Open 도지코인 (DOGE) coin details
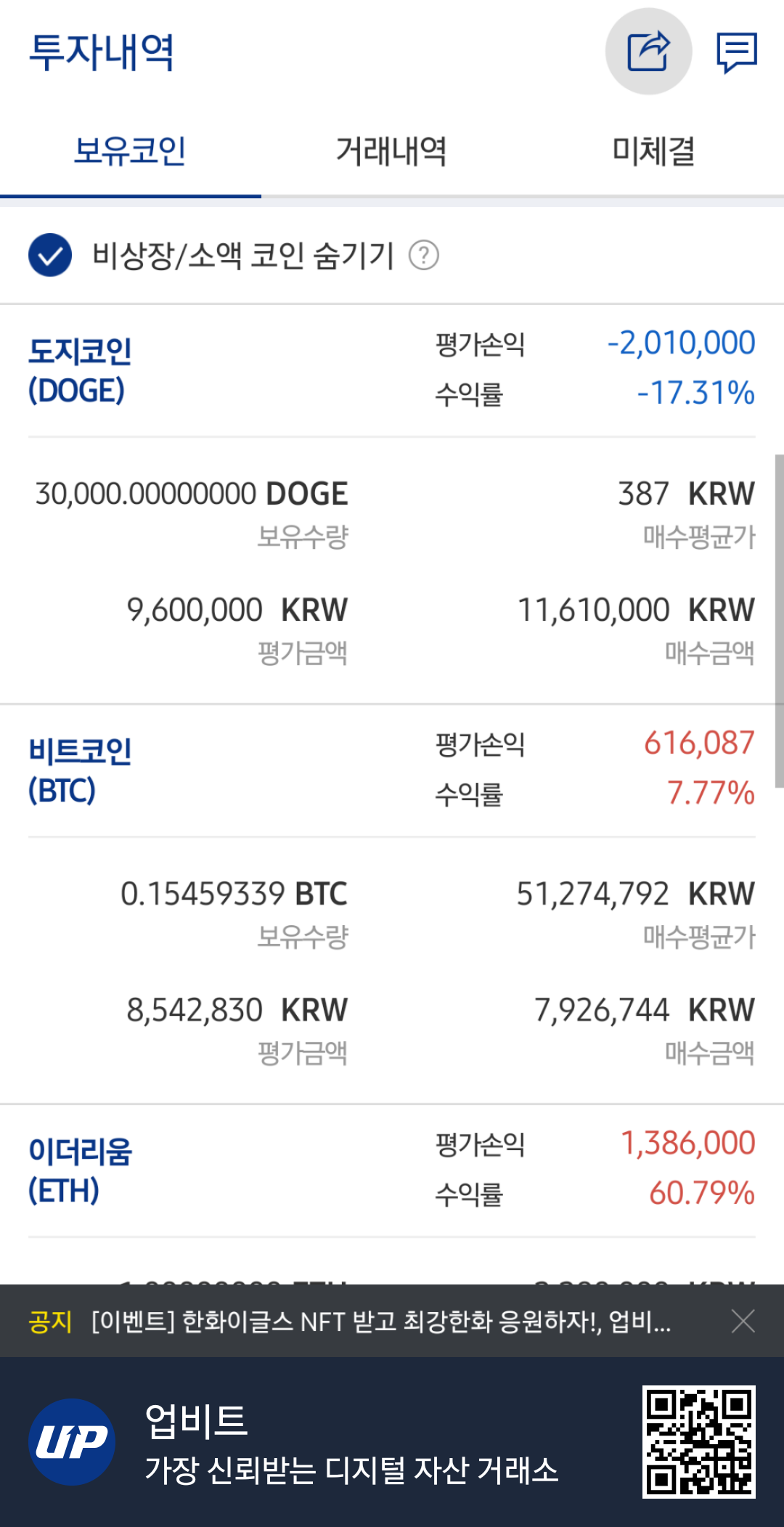 pos(80,371)
